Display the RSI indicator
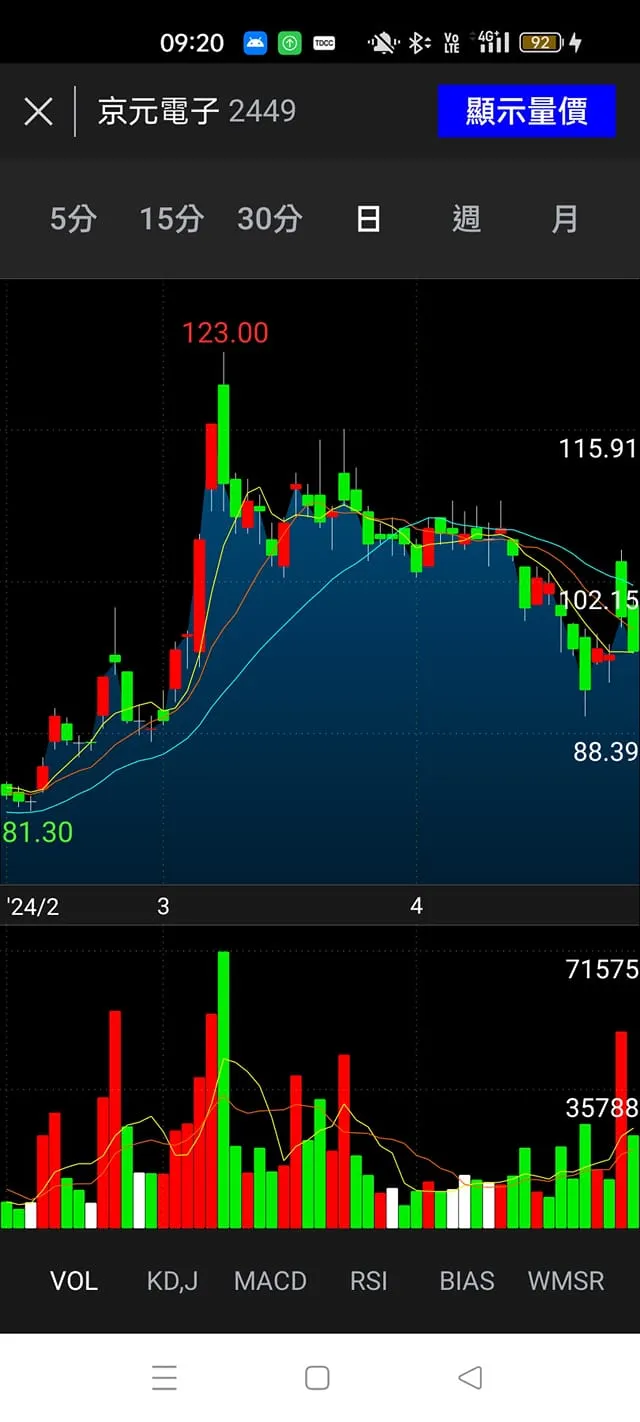 click(x=368, y=1281)
